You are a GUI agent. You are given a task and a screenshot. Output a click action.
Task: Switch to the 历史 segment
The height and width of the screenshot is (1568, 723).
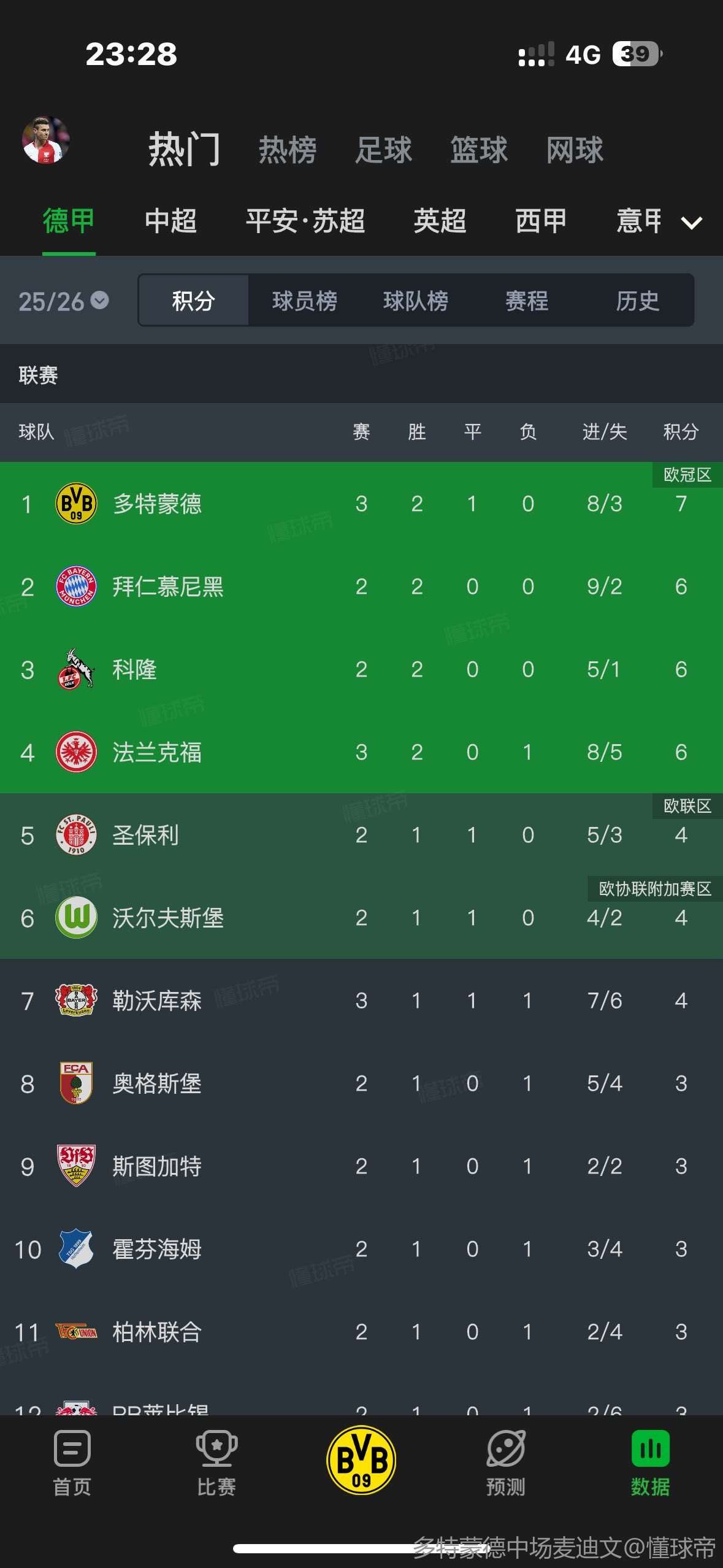click(x=637, y=301)
